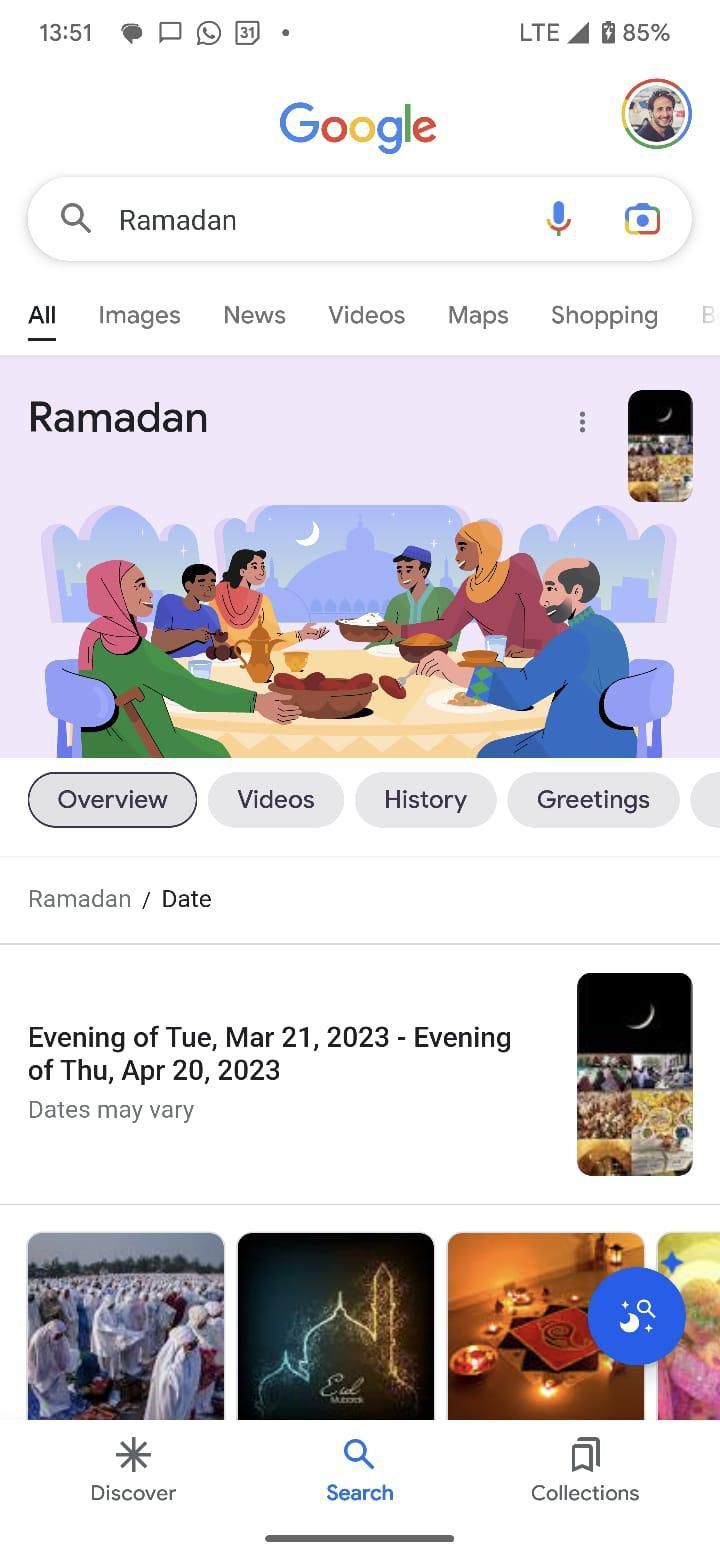Start voice search with the microphone
720x1560 pixels.
click(x=559, y=219)
